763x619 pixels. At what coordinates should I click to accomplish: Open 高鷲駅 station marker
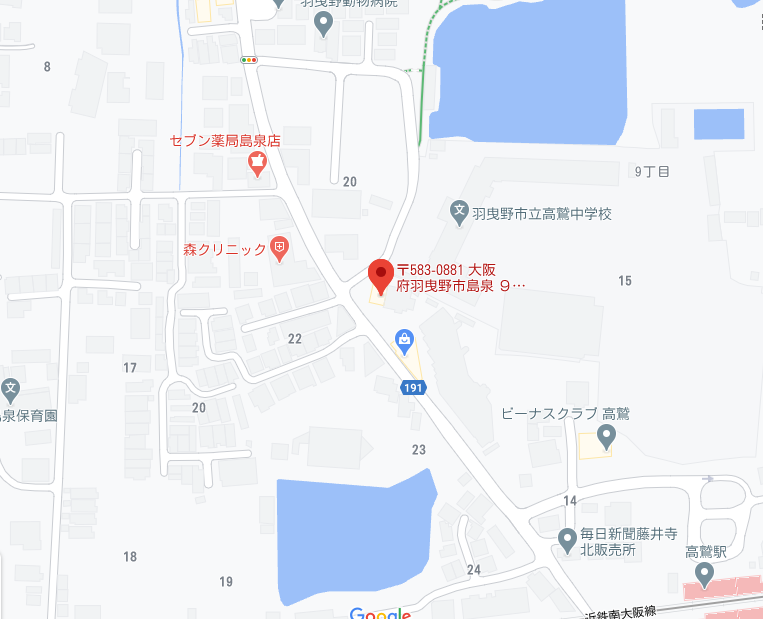click(705, 574)
